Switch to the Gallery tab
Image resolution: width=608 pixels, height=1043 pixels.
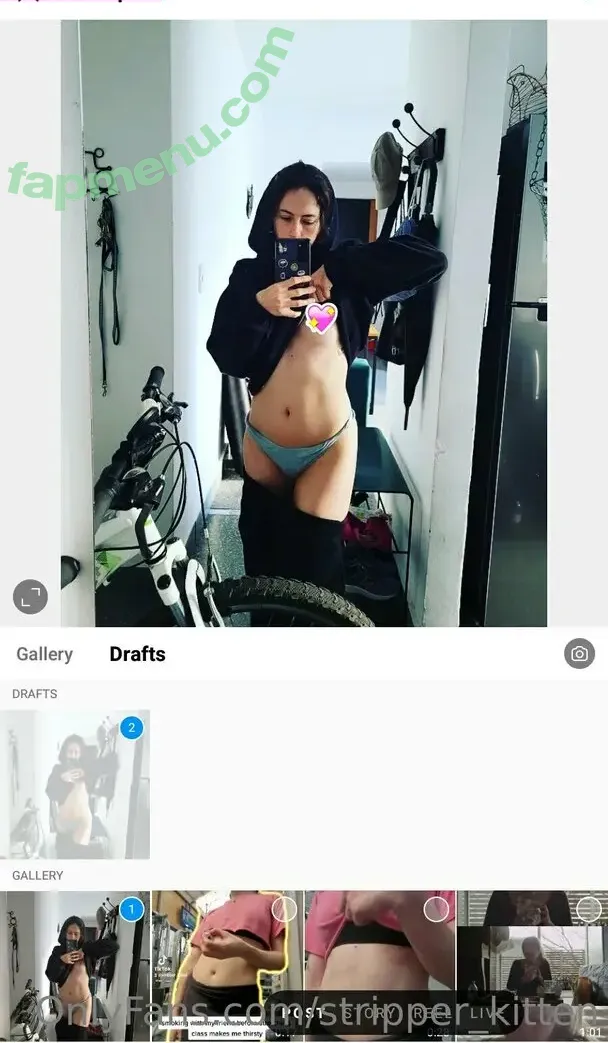pyautogui.click(x=44, y=654)
